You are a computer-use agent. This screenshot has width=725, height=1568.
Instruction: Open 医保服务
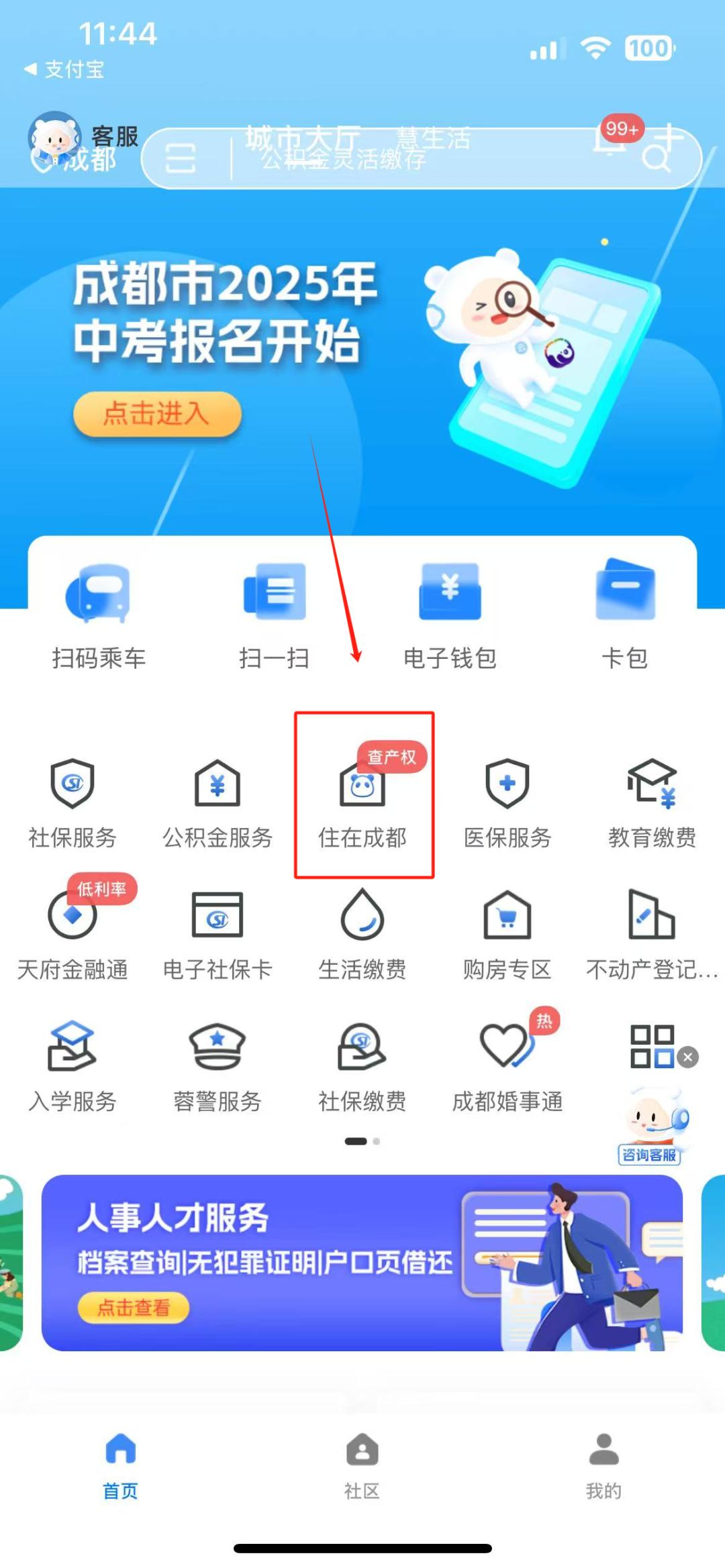(x=507, y=803)
